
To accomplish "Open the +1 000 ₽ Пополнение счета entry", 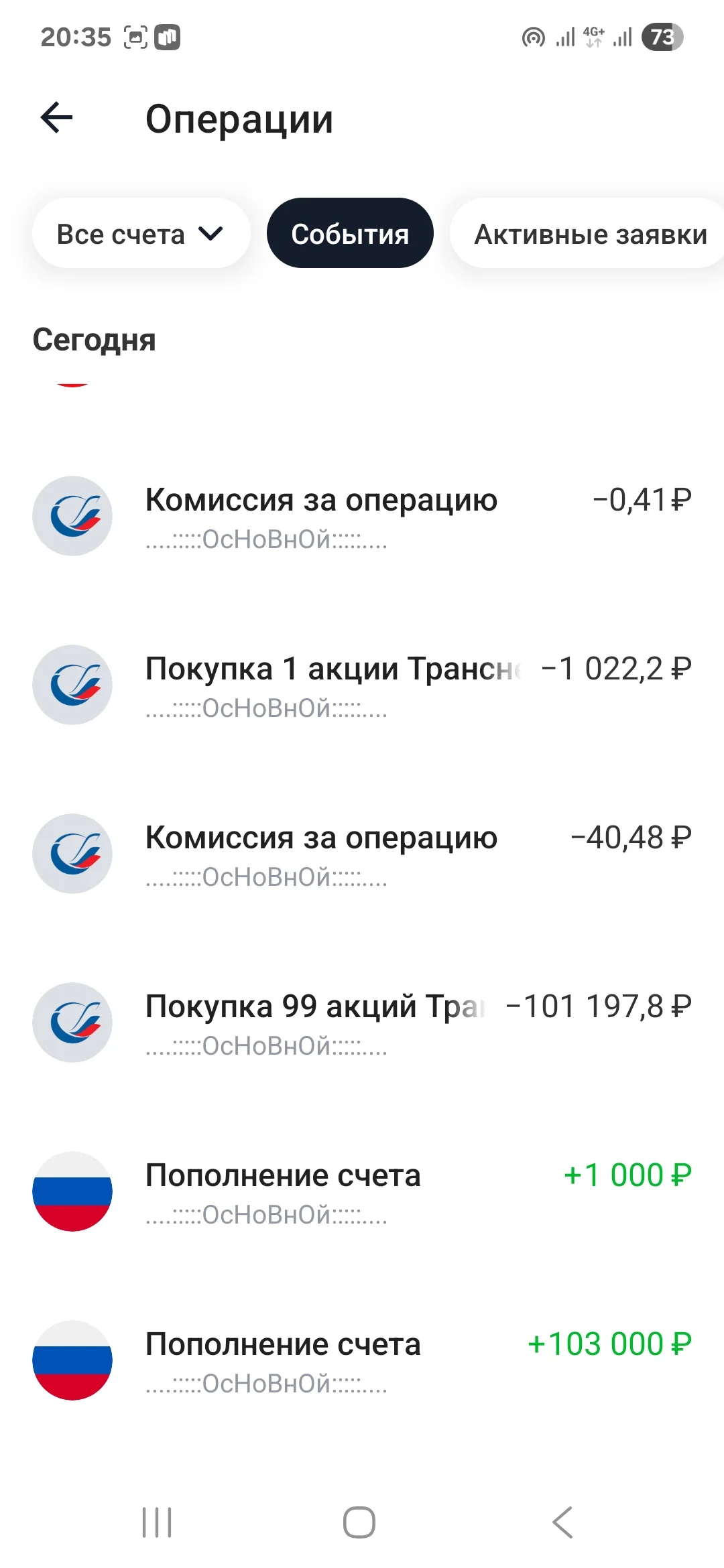I will pos(362,1191).
